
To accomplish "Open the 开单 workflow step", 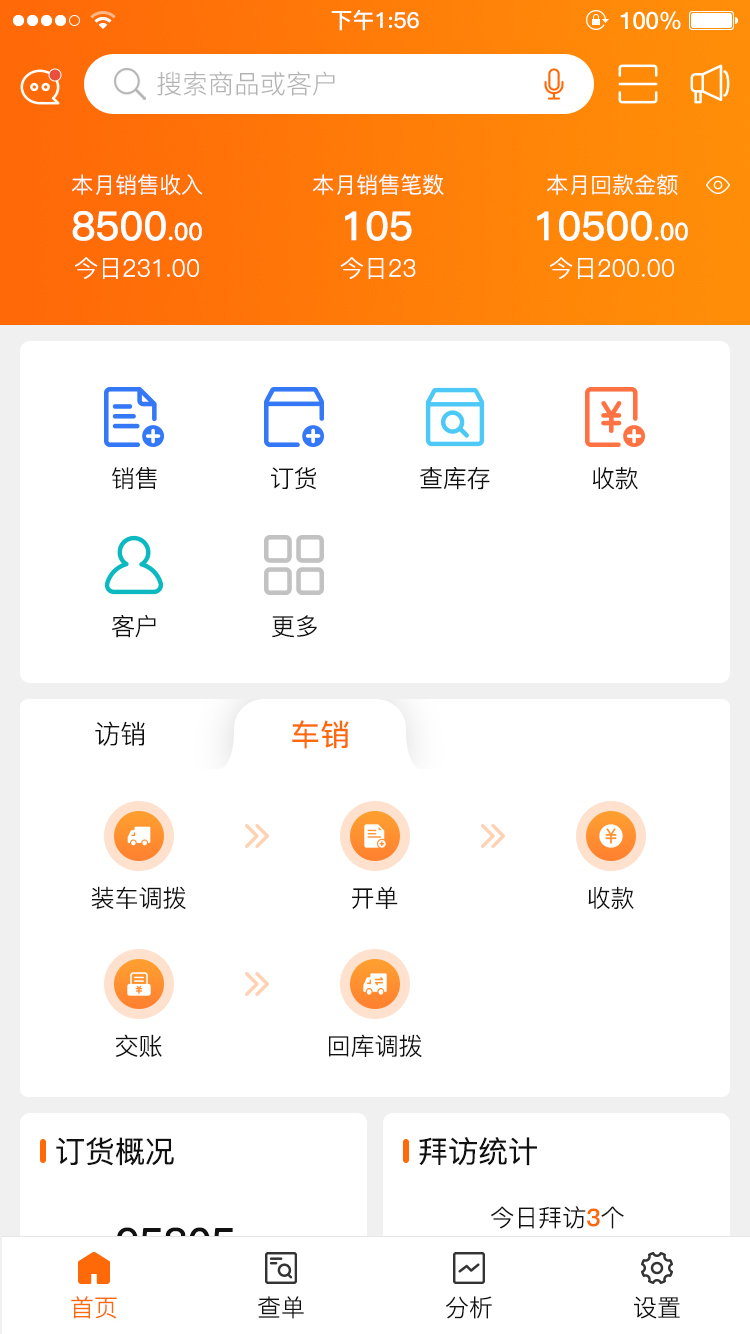I will 375,855.
